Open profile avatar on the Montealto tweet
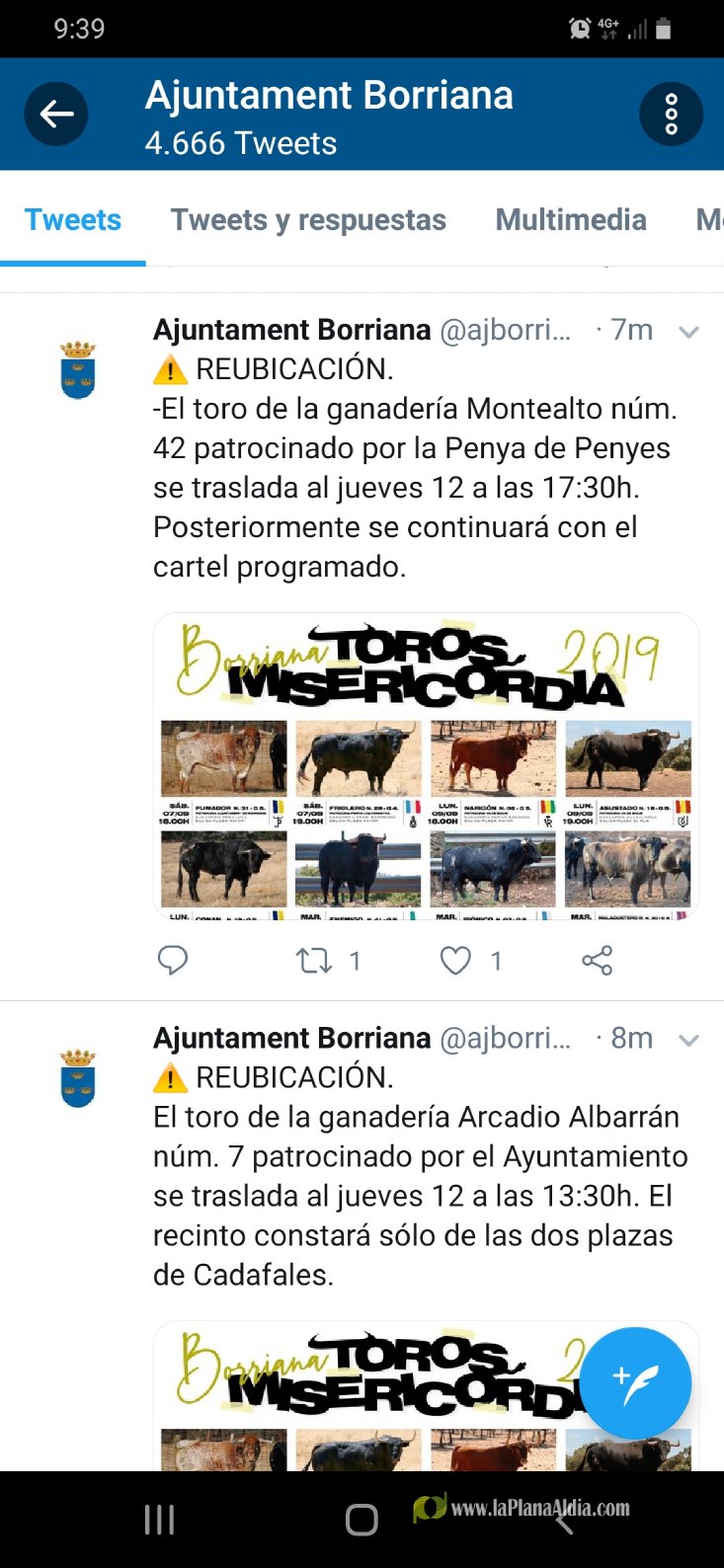 [x=78, y=370]
